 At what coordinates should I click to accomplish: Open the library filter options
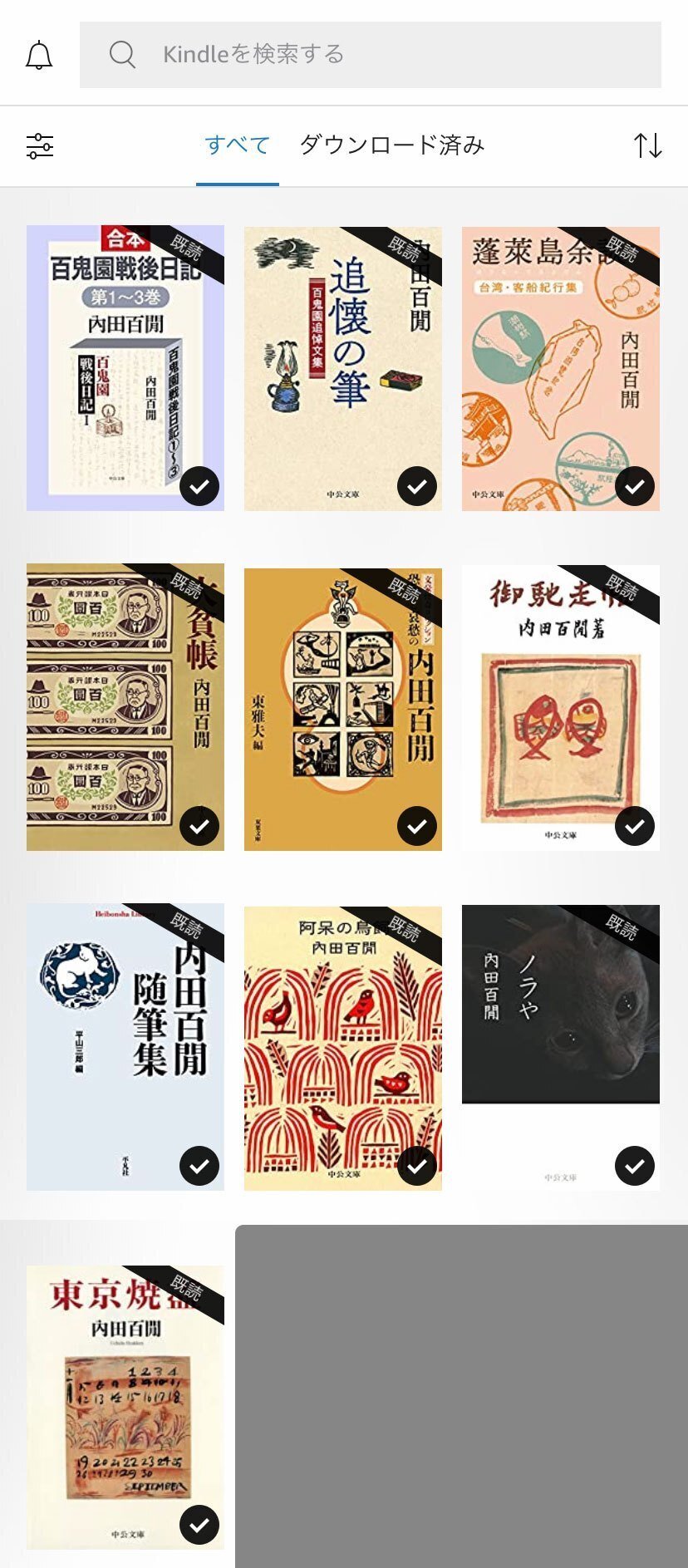[x=40, y=146]
